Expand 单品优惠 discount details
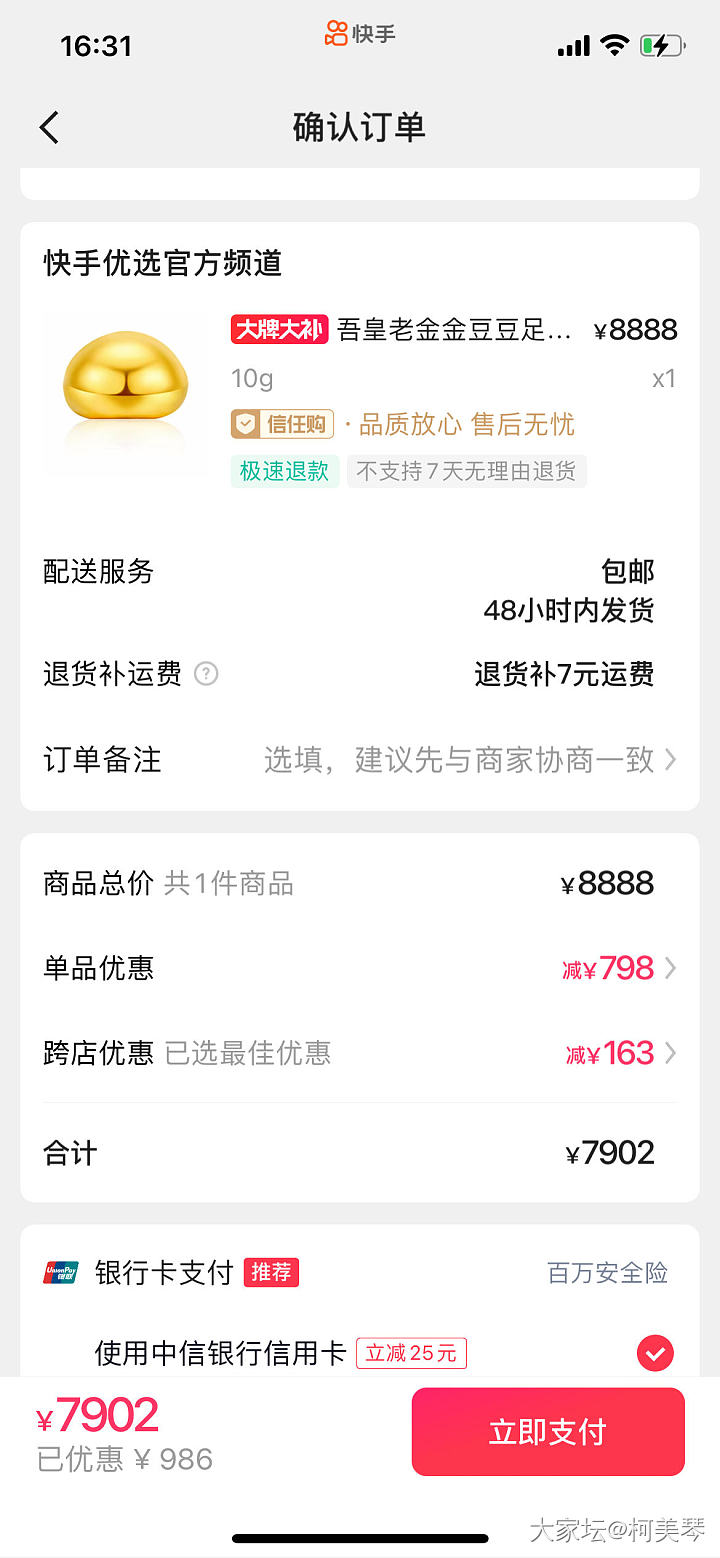This screenshot has height=1558, width=720. [620, 968]
